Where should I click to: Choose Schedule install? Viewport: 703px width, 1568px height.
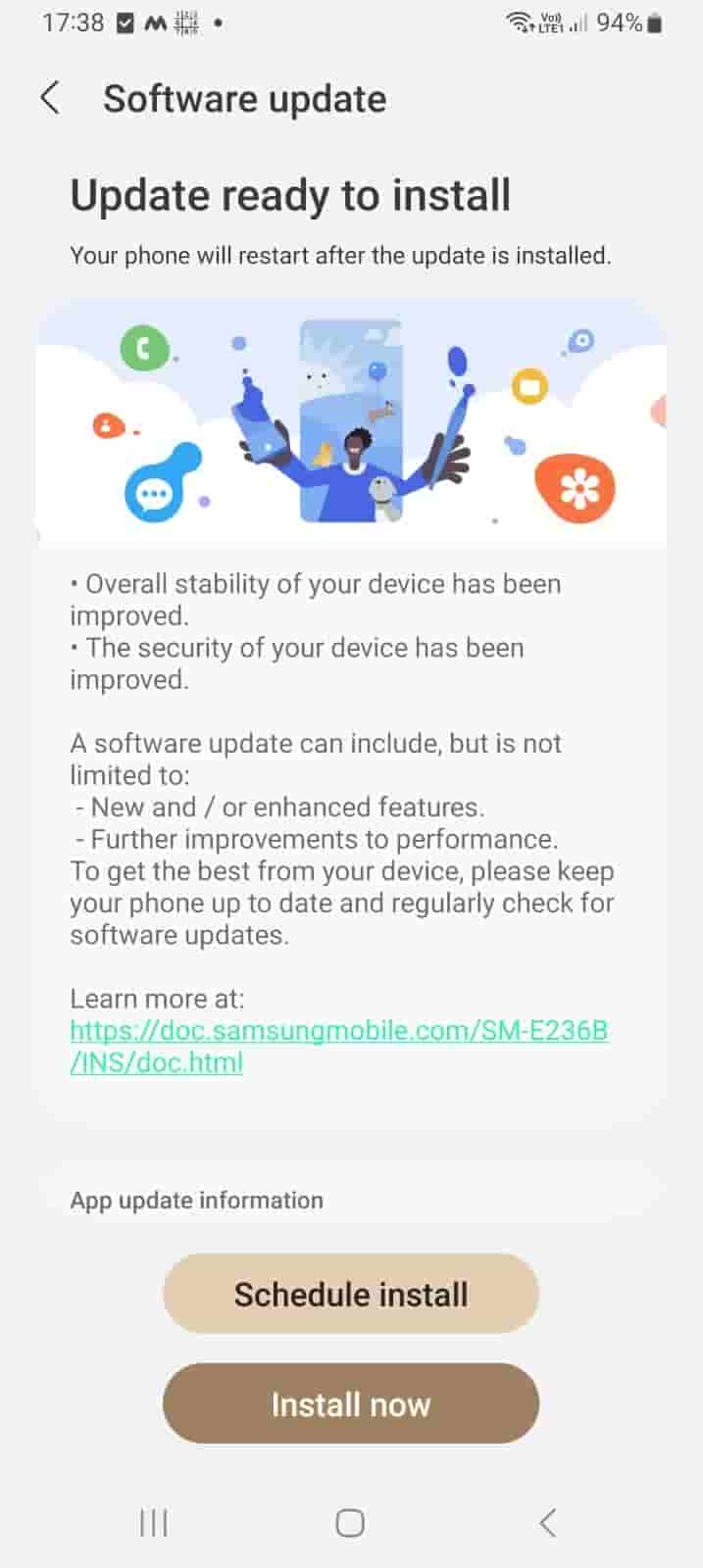pyautogui.click(x=351, y=1294)
